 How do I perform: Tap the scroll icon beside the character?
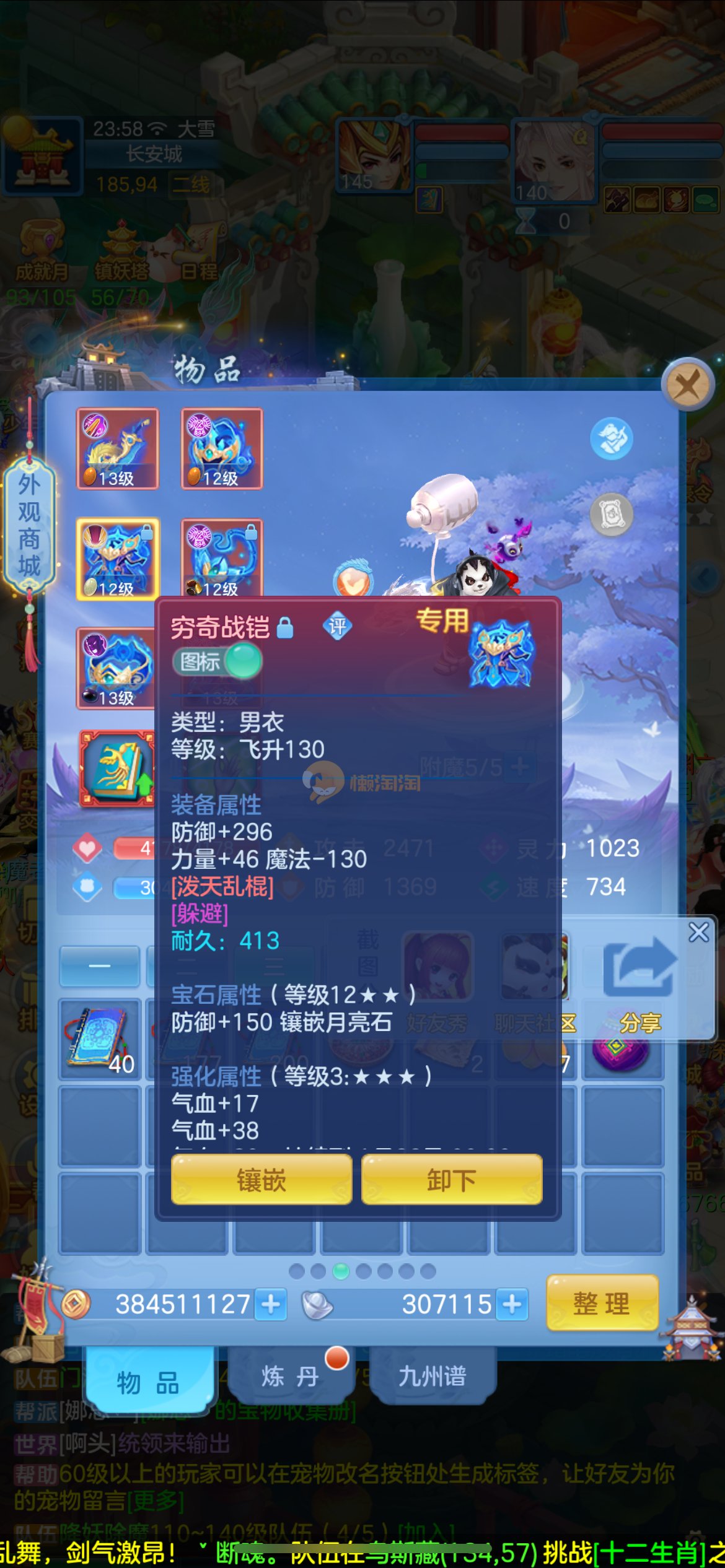point(611,514)
